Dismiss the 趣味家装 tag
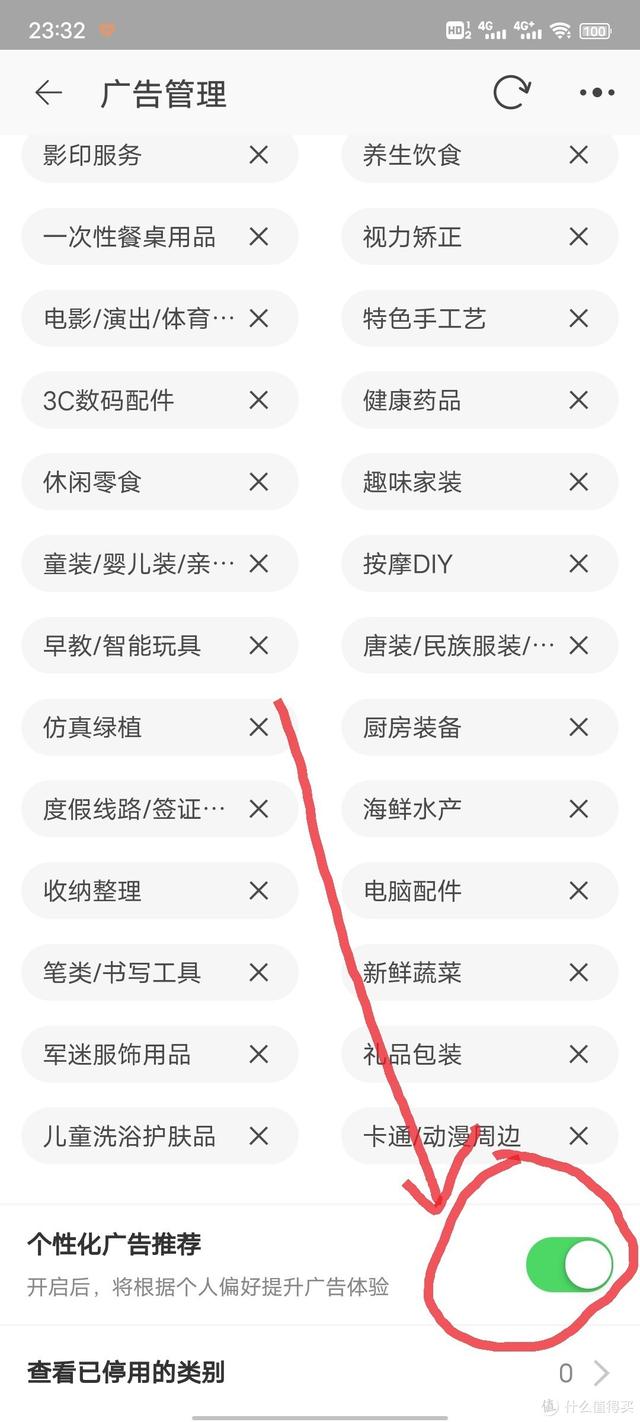 (579, 482)
